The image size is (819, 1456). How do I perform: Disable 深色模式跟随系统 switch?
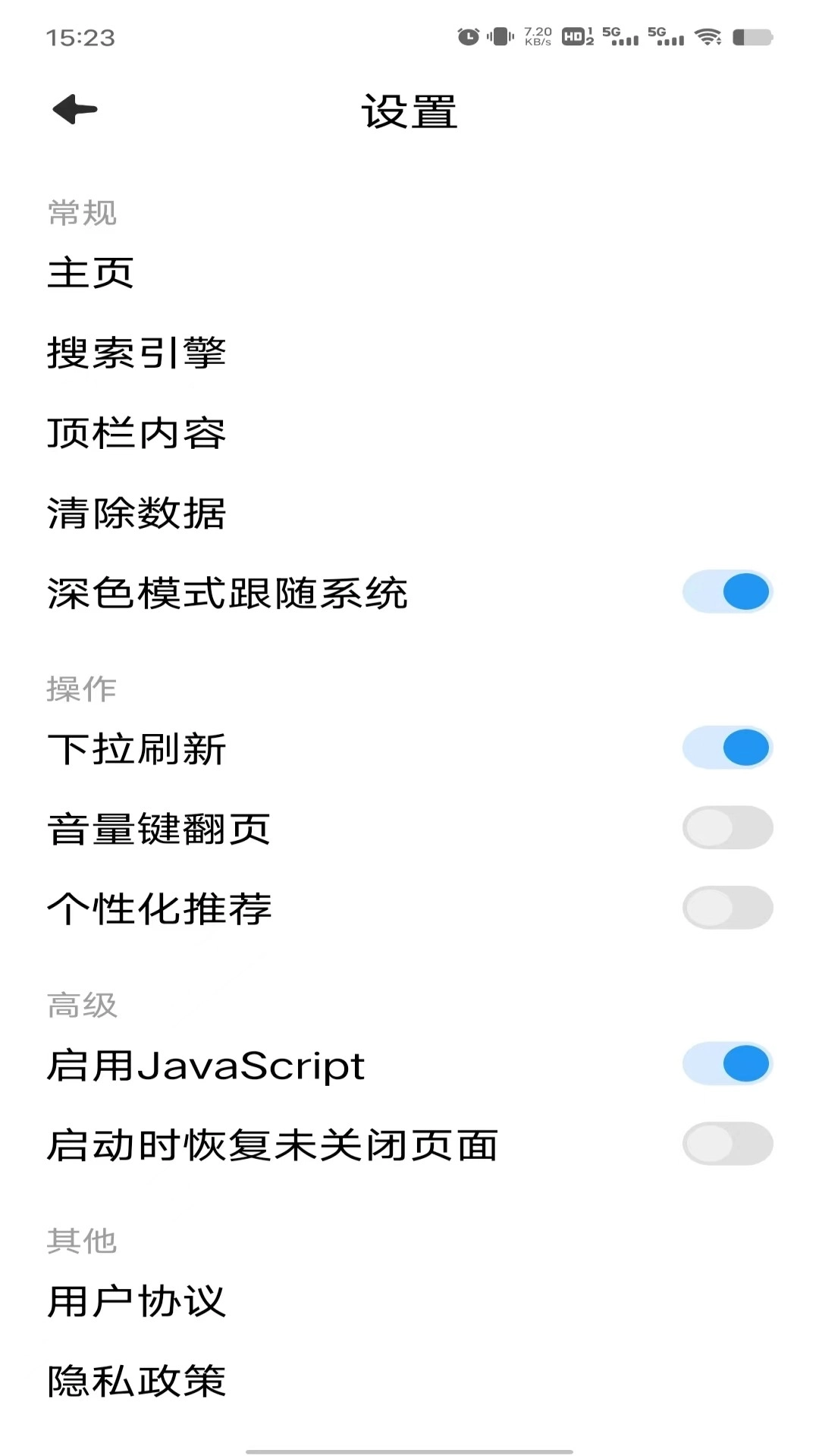click(727, 592)
